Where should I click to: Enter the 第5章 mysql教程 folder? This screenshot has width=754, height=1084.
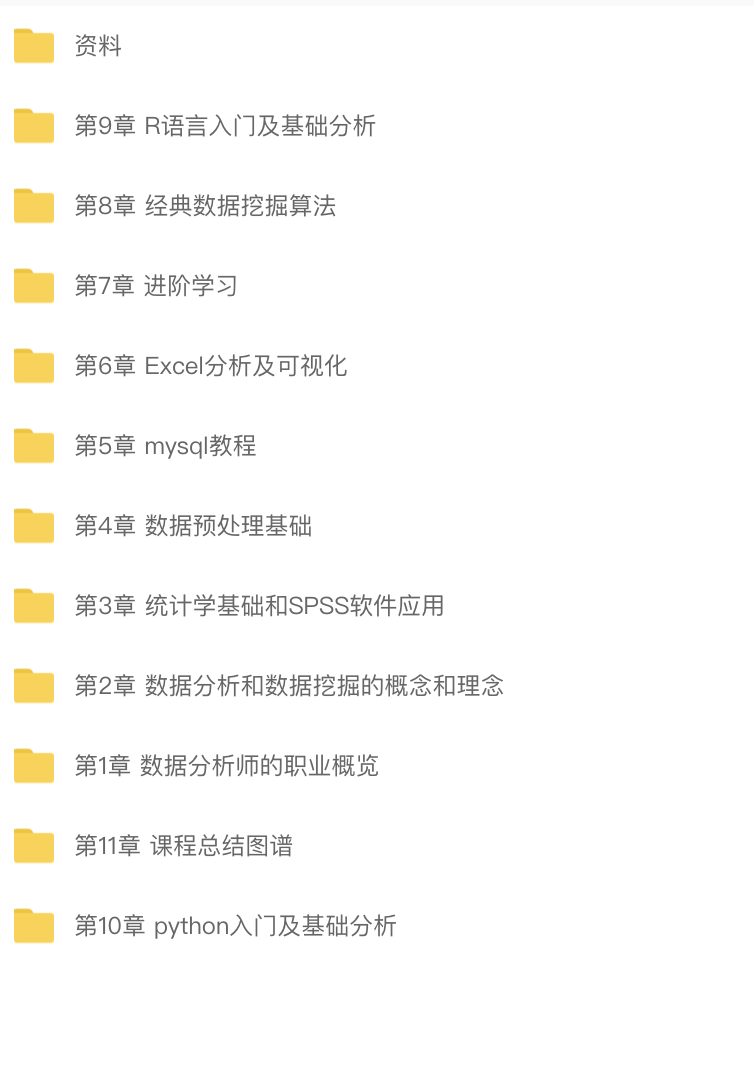165,446
